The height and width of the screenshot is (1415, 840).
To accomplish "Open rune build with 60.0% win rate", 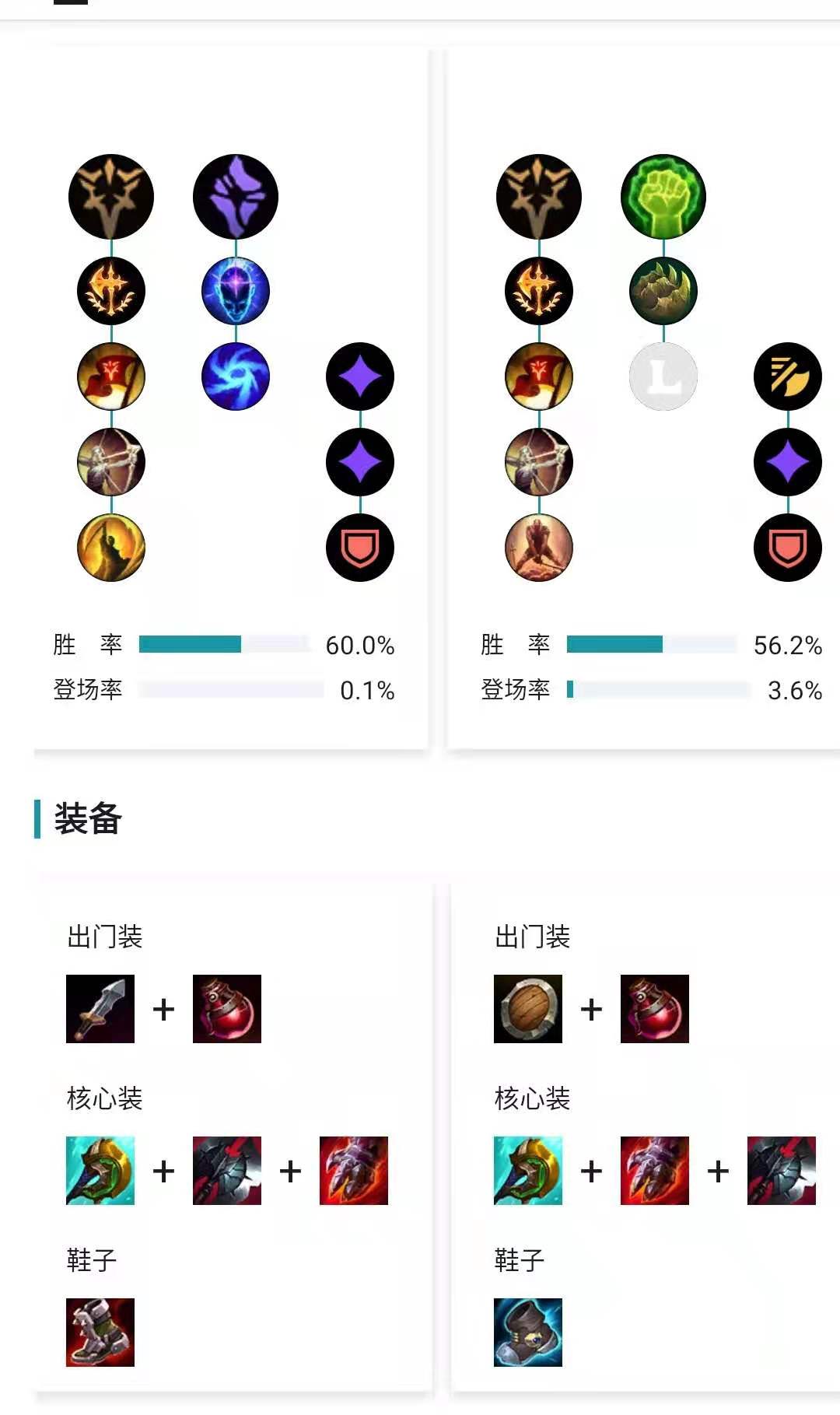I will [231, 398].
